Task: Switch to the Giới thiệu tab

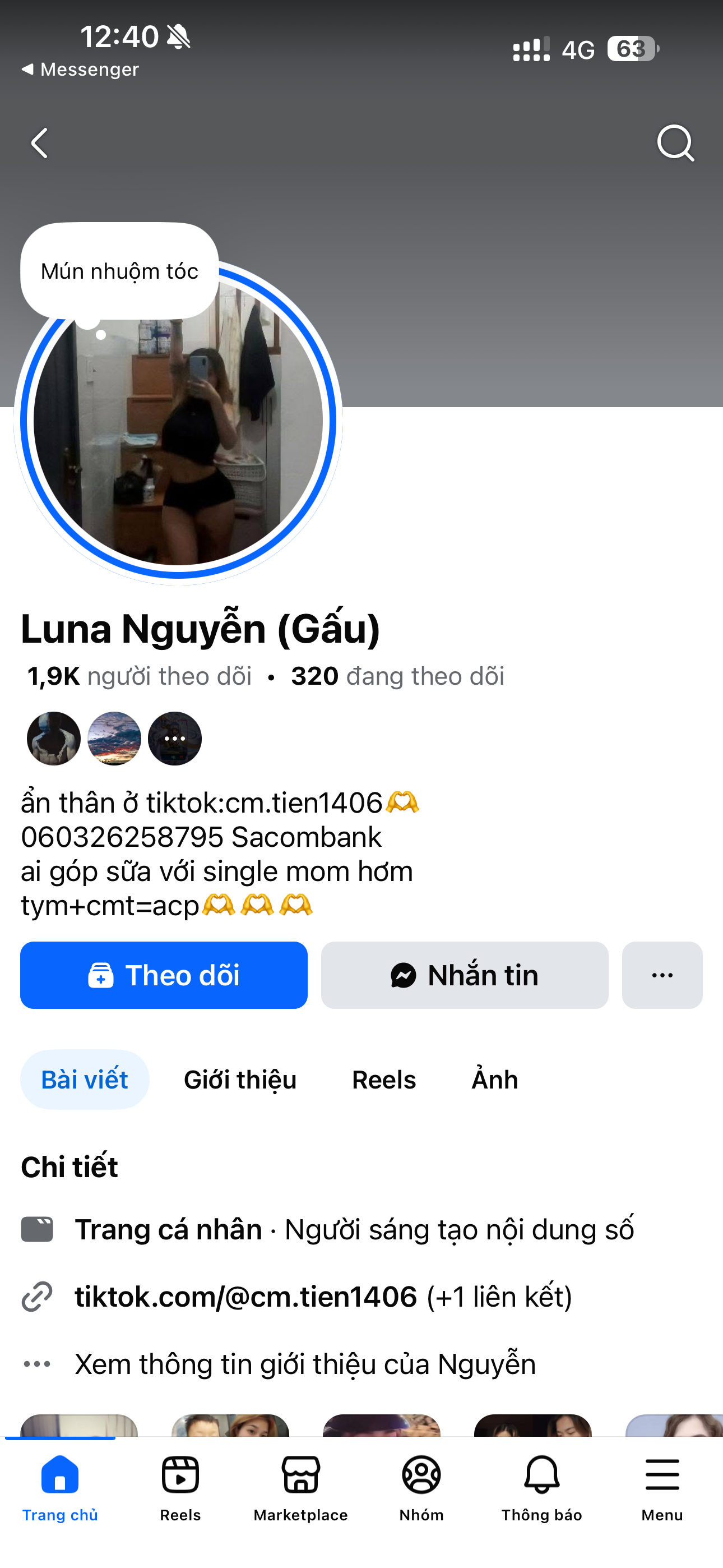Action: click(240, 1080)
